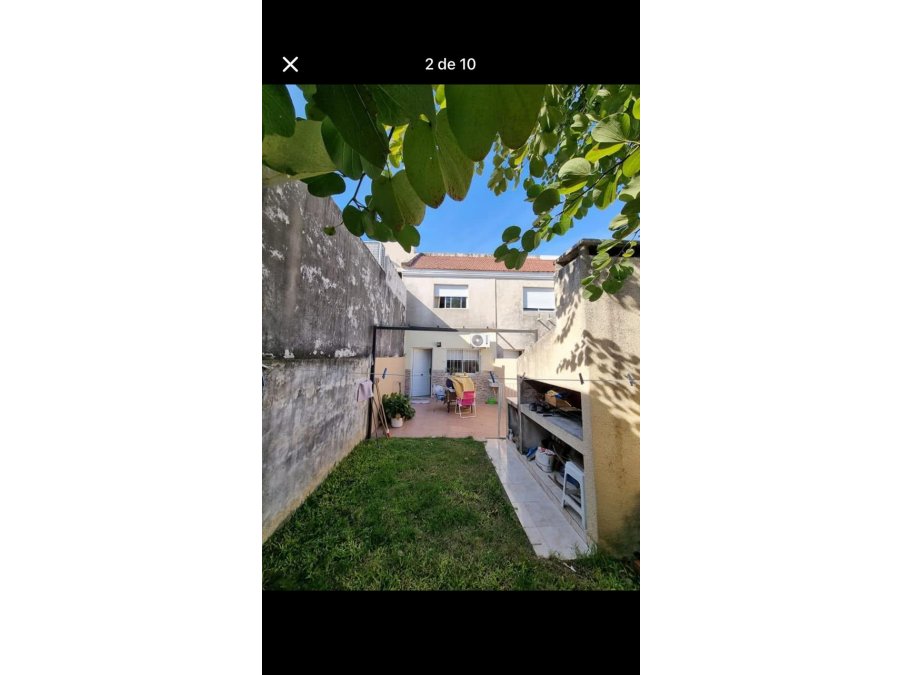Close the photo gallery viewer
Image resolution: width=900 pixels, height=675 pixels.
(x=290, y=64)
